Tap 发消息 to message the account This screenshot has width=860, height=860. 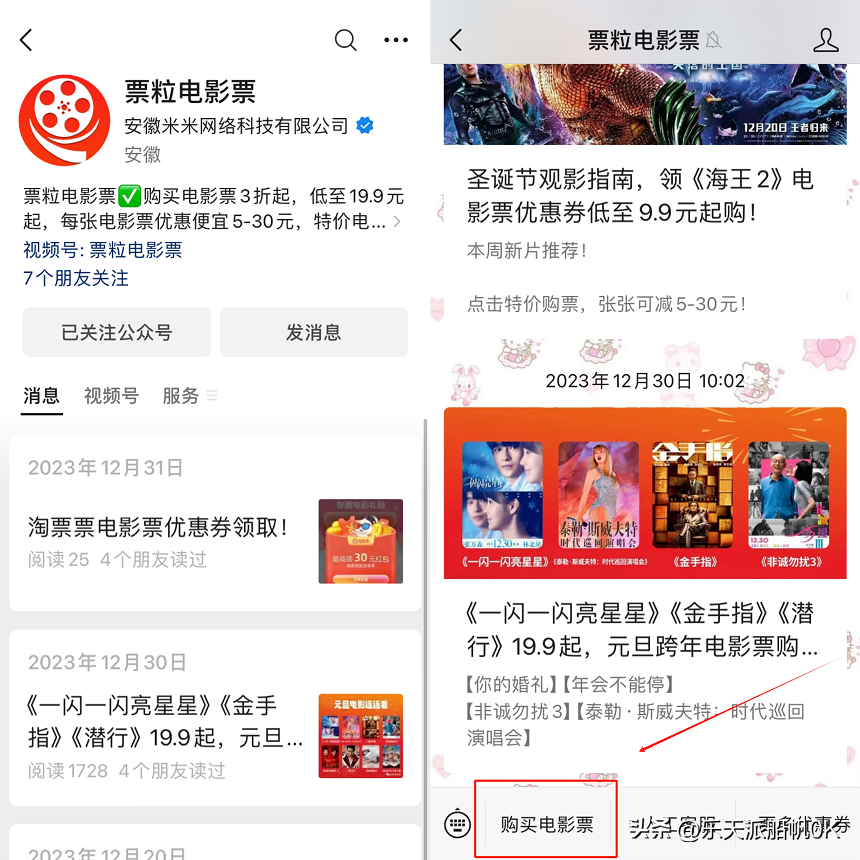point(313,332)
